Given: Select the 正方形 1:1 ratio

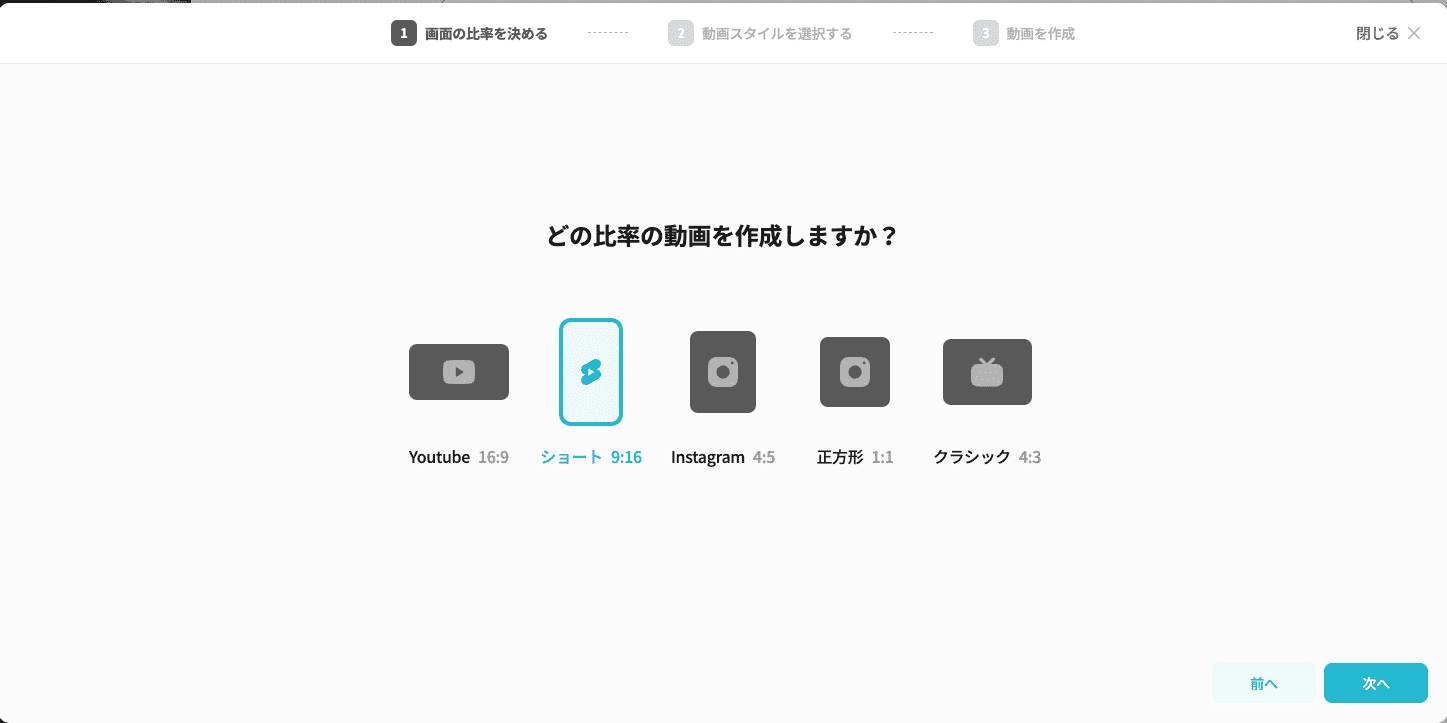Looking at the screenshot, I should (x=855, y=372).
